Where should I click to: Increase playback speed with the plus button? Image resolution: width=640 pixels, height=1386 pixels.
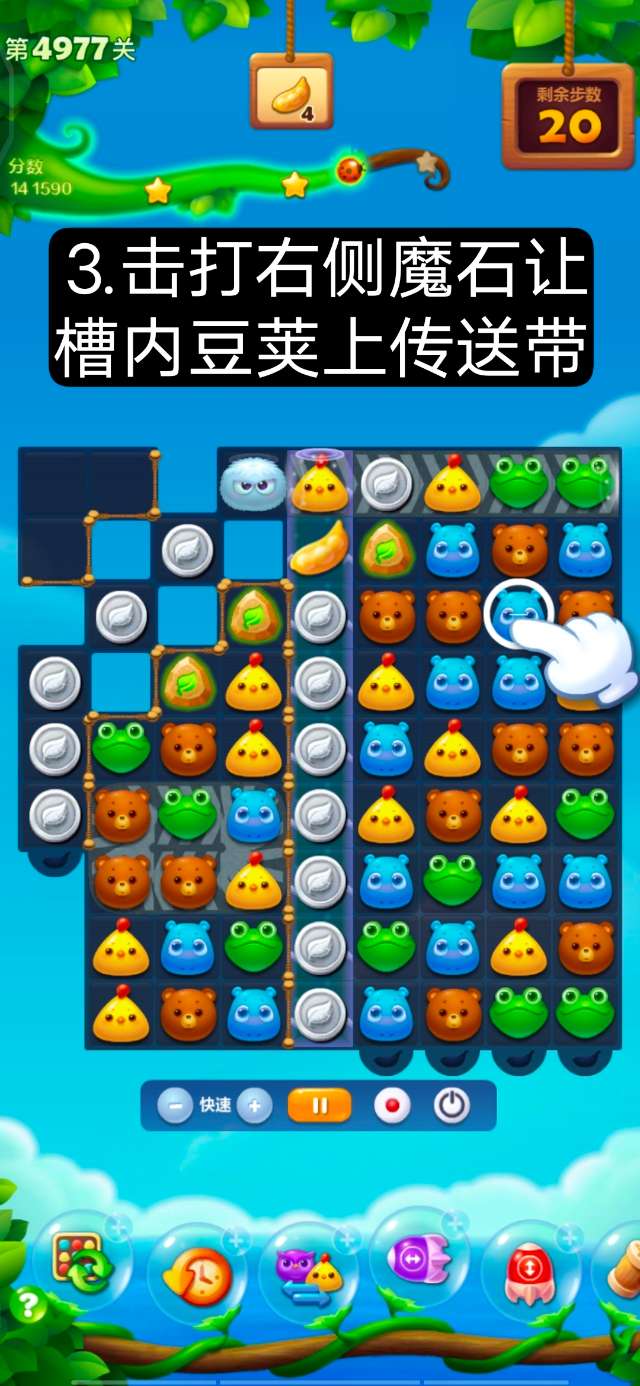255,1106
